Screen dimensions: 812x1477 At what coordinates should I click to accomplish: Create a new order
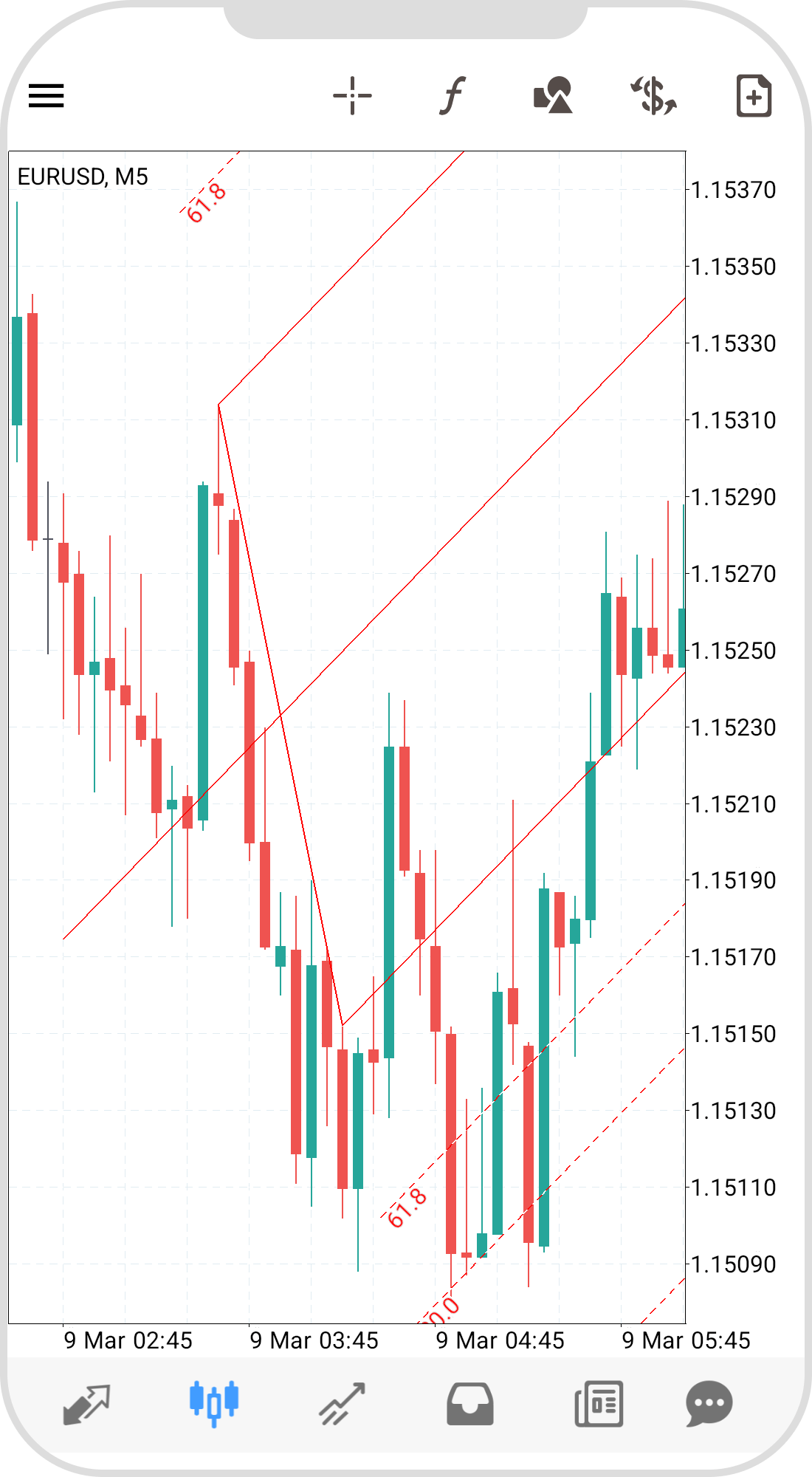(754, 96)
